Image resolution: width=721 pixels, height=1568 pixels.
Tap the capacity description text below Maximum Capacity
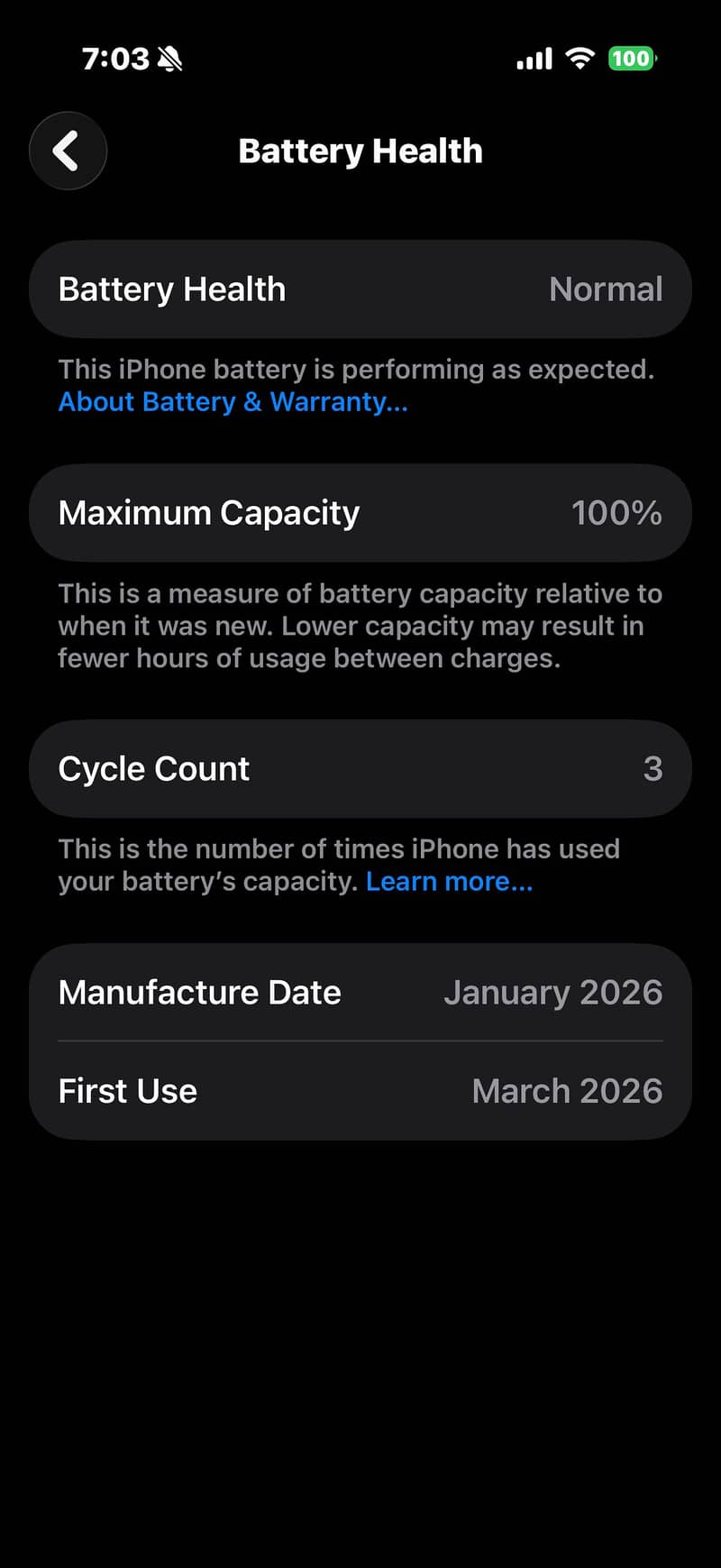360,625
